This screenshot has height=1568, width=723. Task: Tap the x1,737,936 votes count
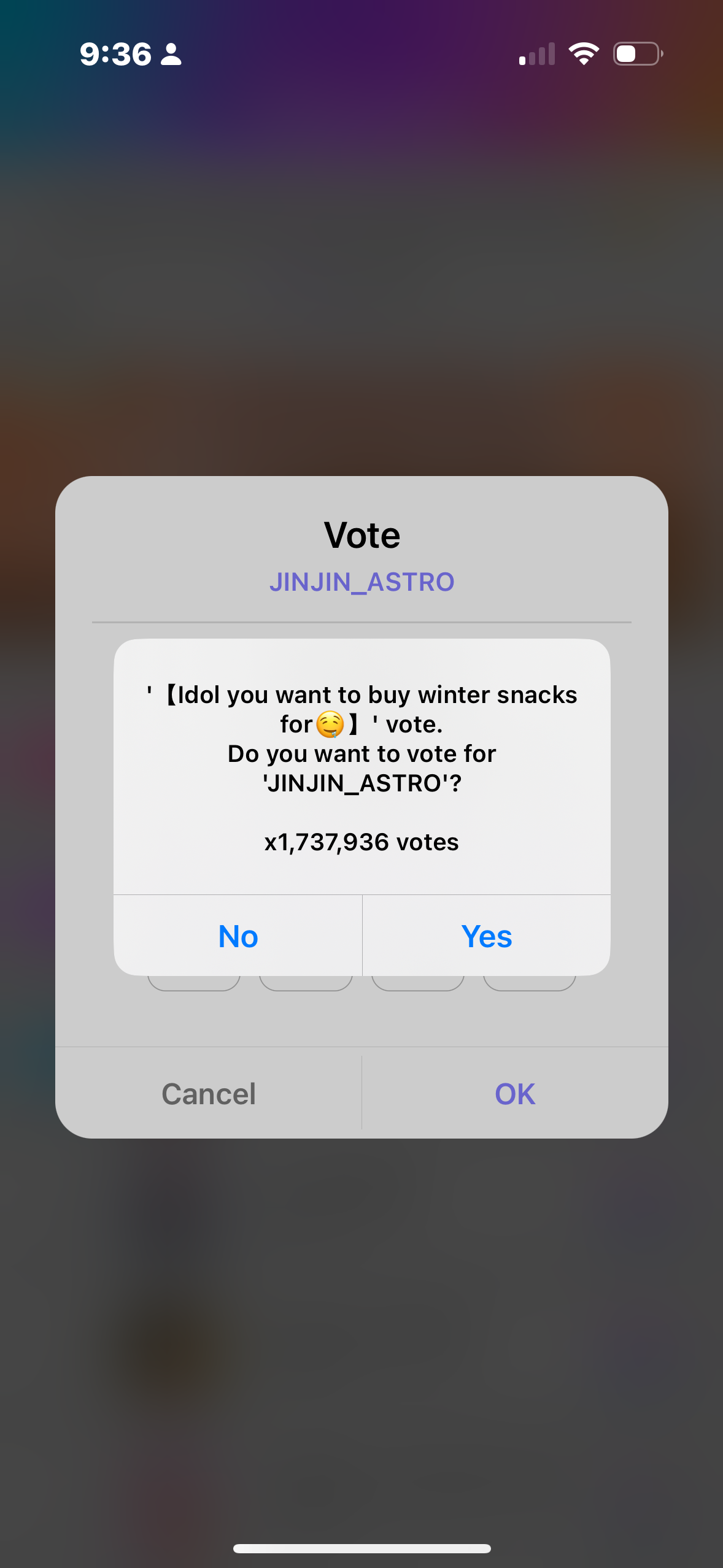361,842
